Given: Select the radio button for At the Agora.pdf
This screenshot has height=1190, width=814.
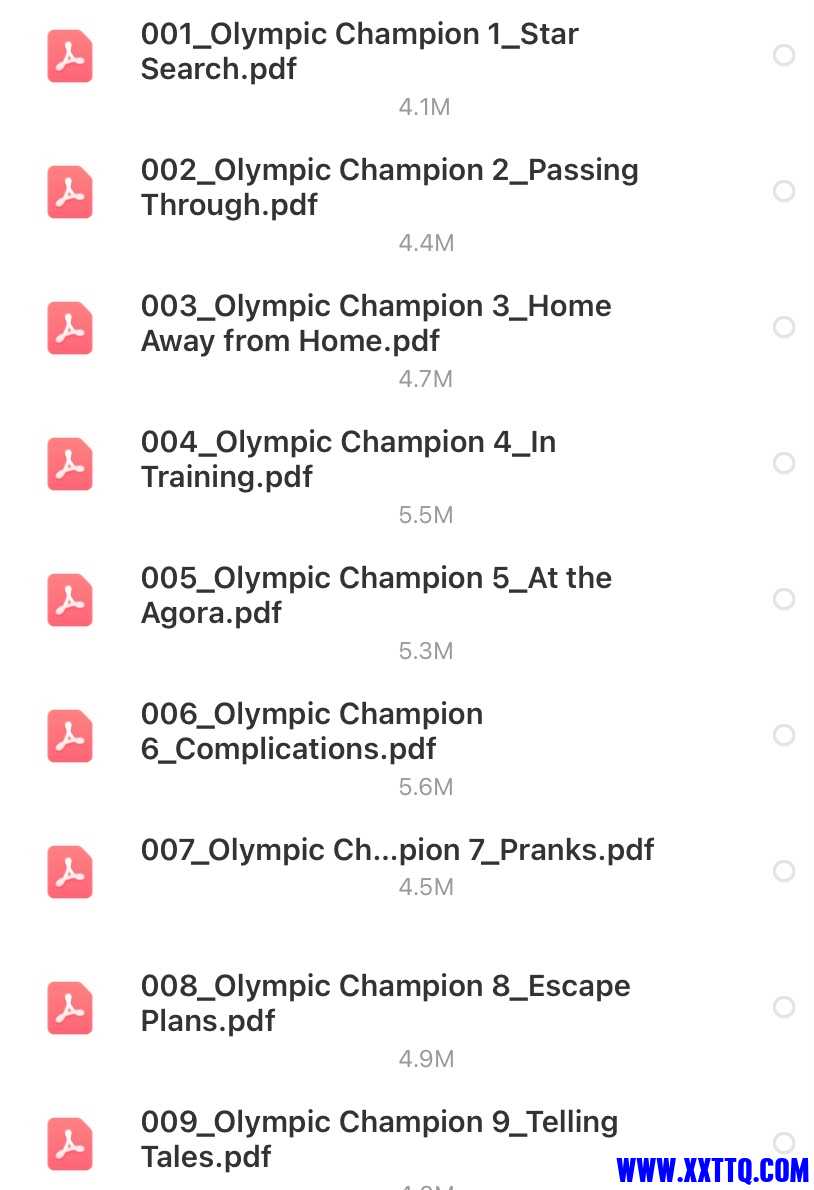Looking at the screenshot, I should pos(784,599).
